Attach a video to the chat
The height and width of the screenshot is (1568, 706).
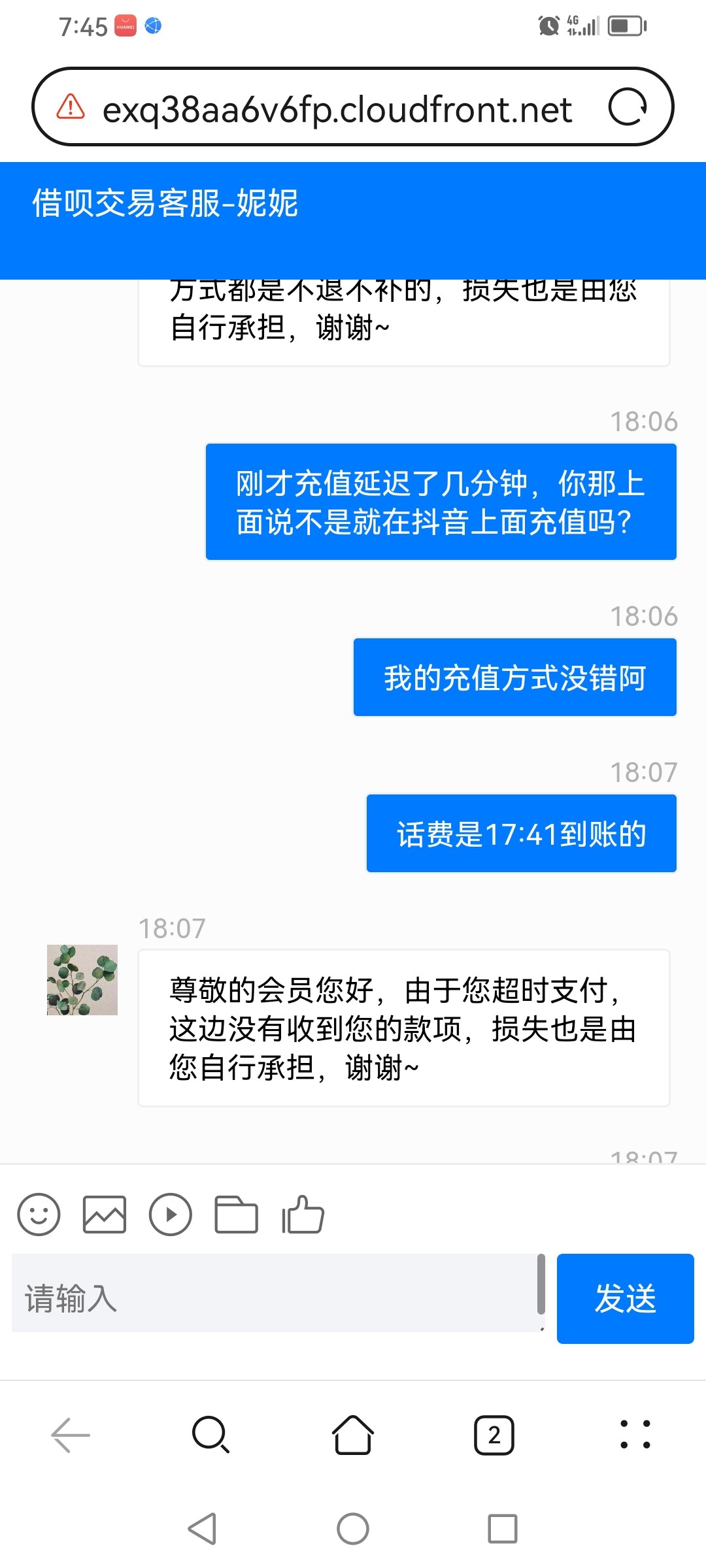click(171, 1215)
